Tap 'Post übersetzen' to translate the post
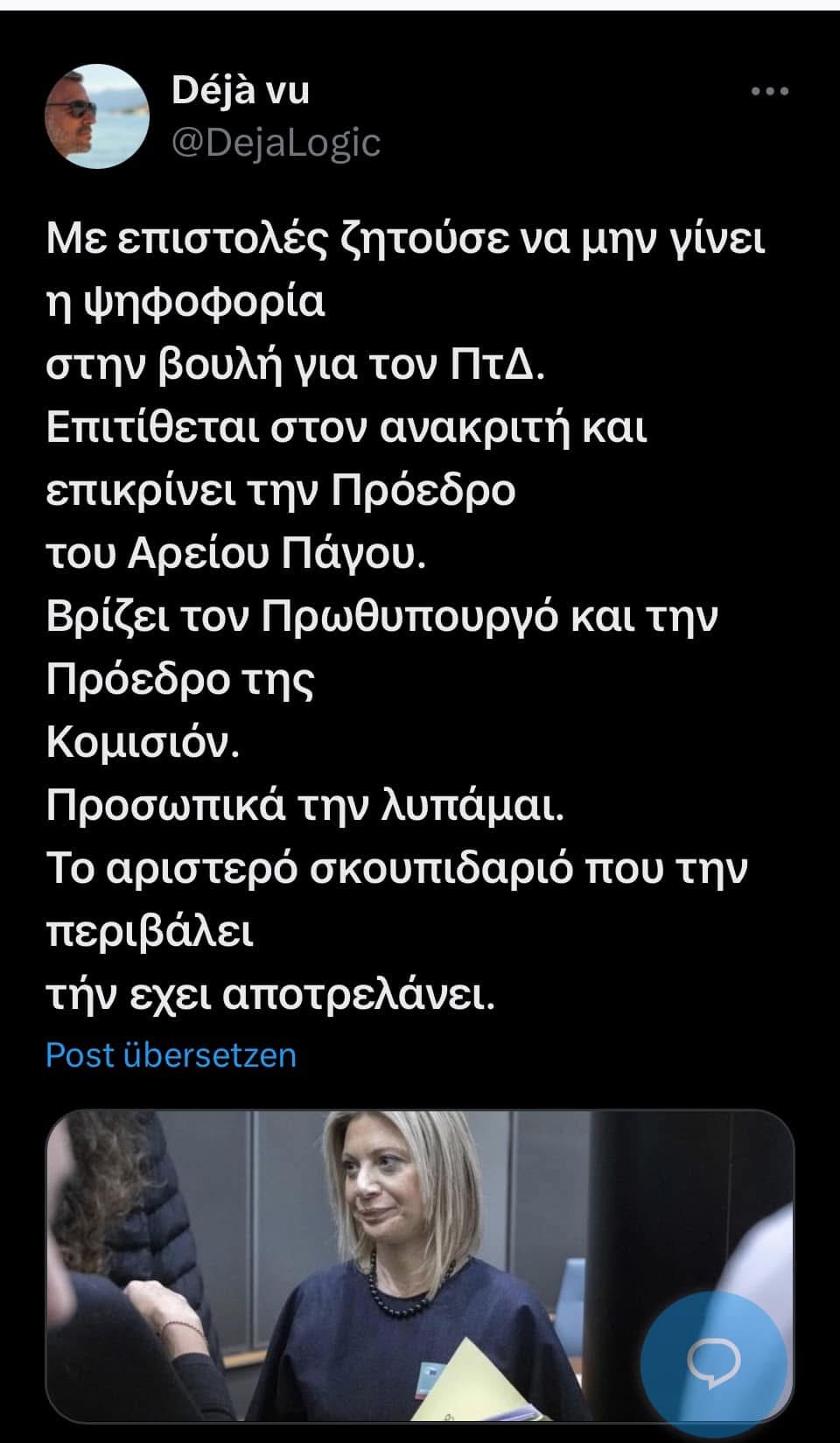 171,1054
